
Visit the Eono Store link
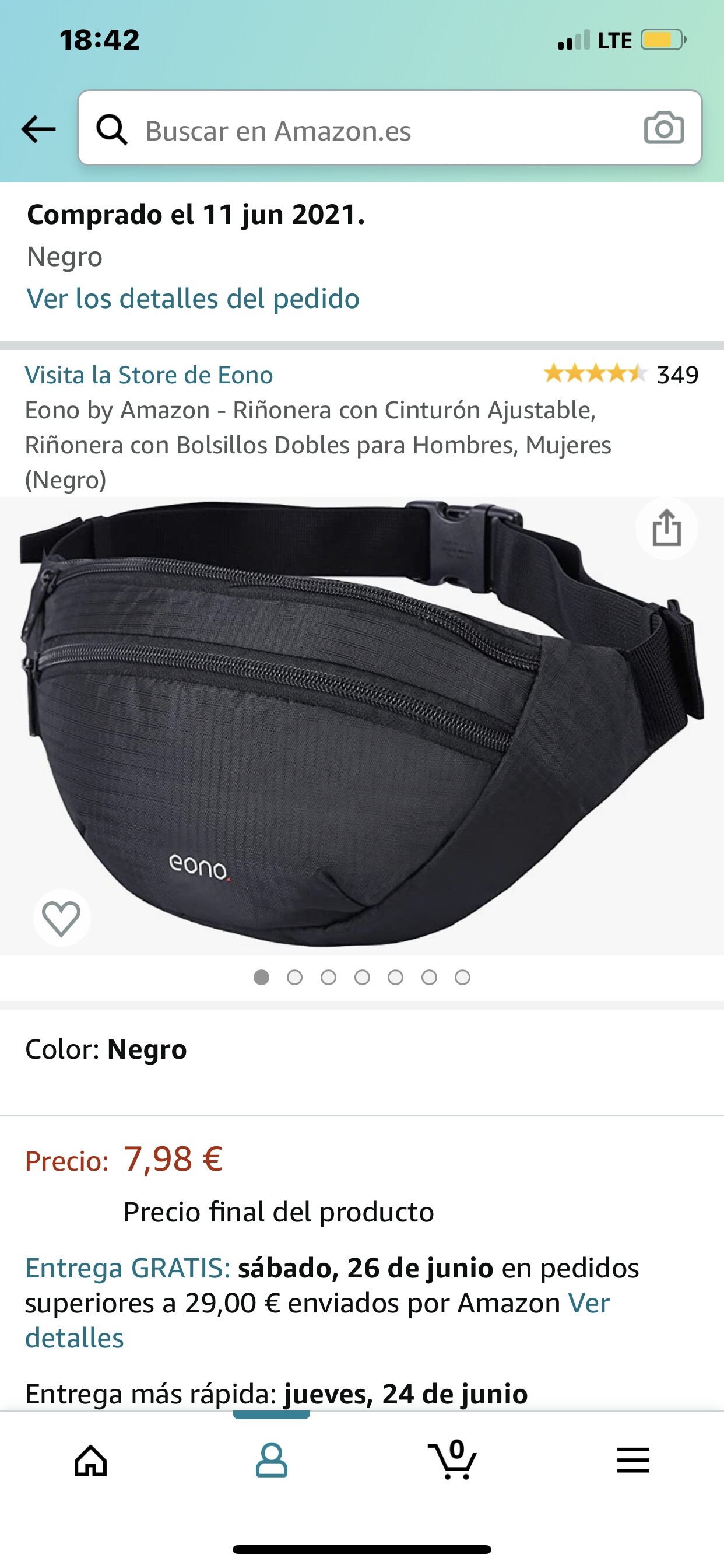(x=149, y=375)
